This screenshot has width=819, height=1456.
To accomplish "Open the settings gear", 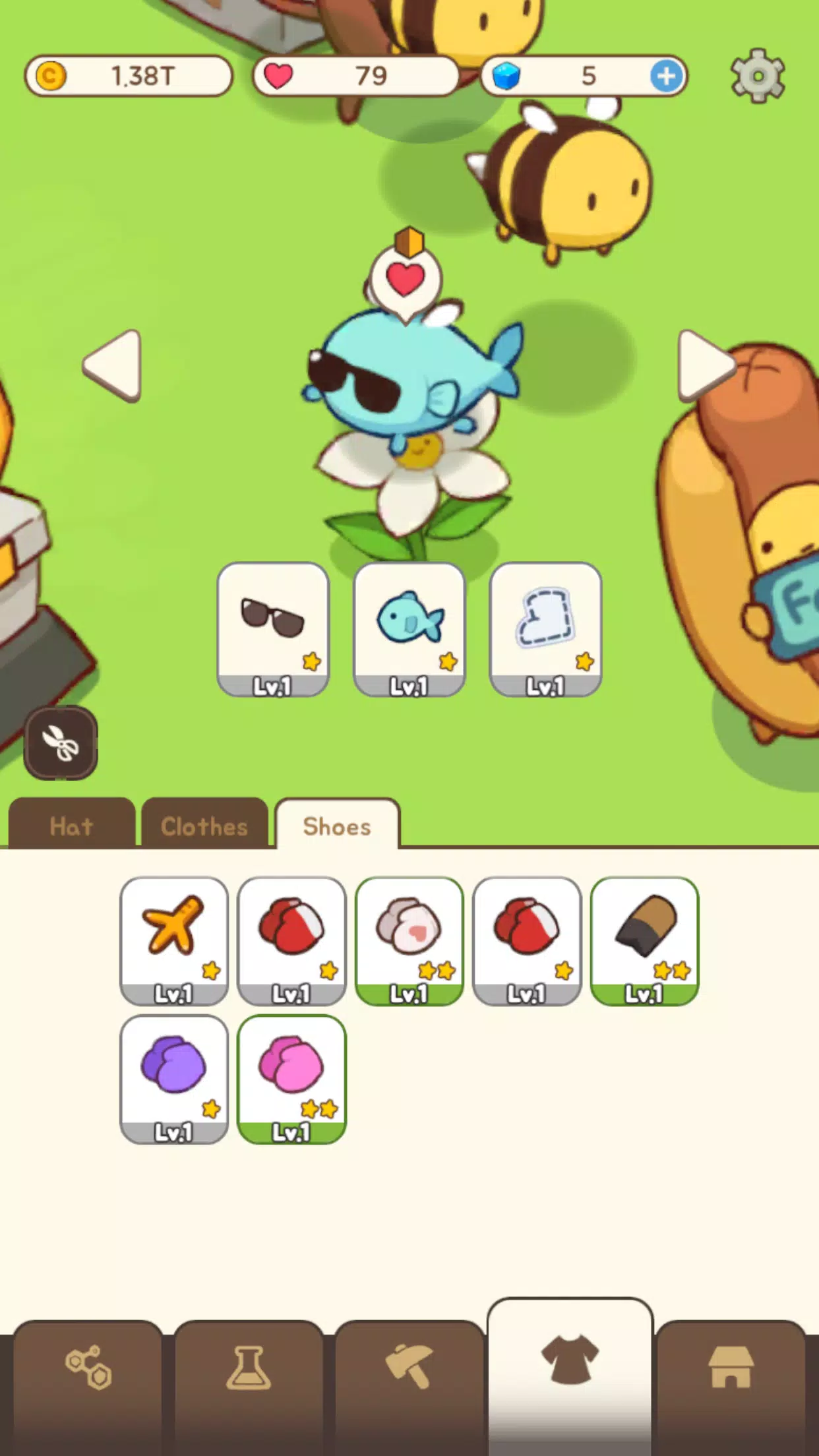I will [758, 76].
